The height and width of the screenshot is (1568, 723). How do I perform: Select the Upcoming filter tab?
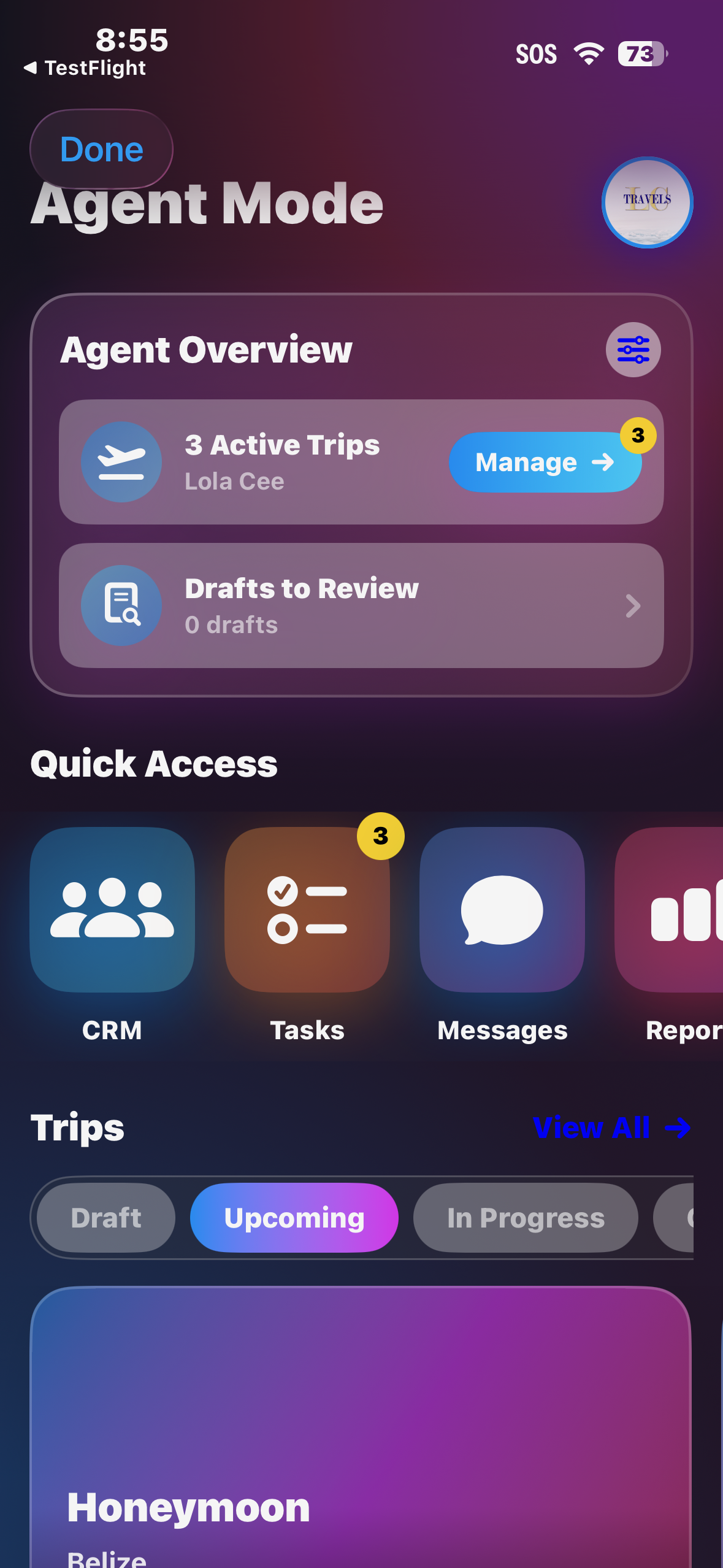tap(294, 1217)
